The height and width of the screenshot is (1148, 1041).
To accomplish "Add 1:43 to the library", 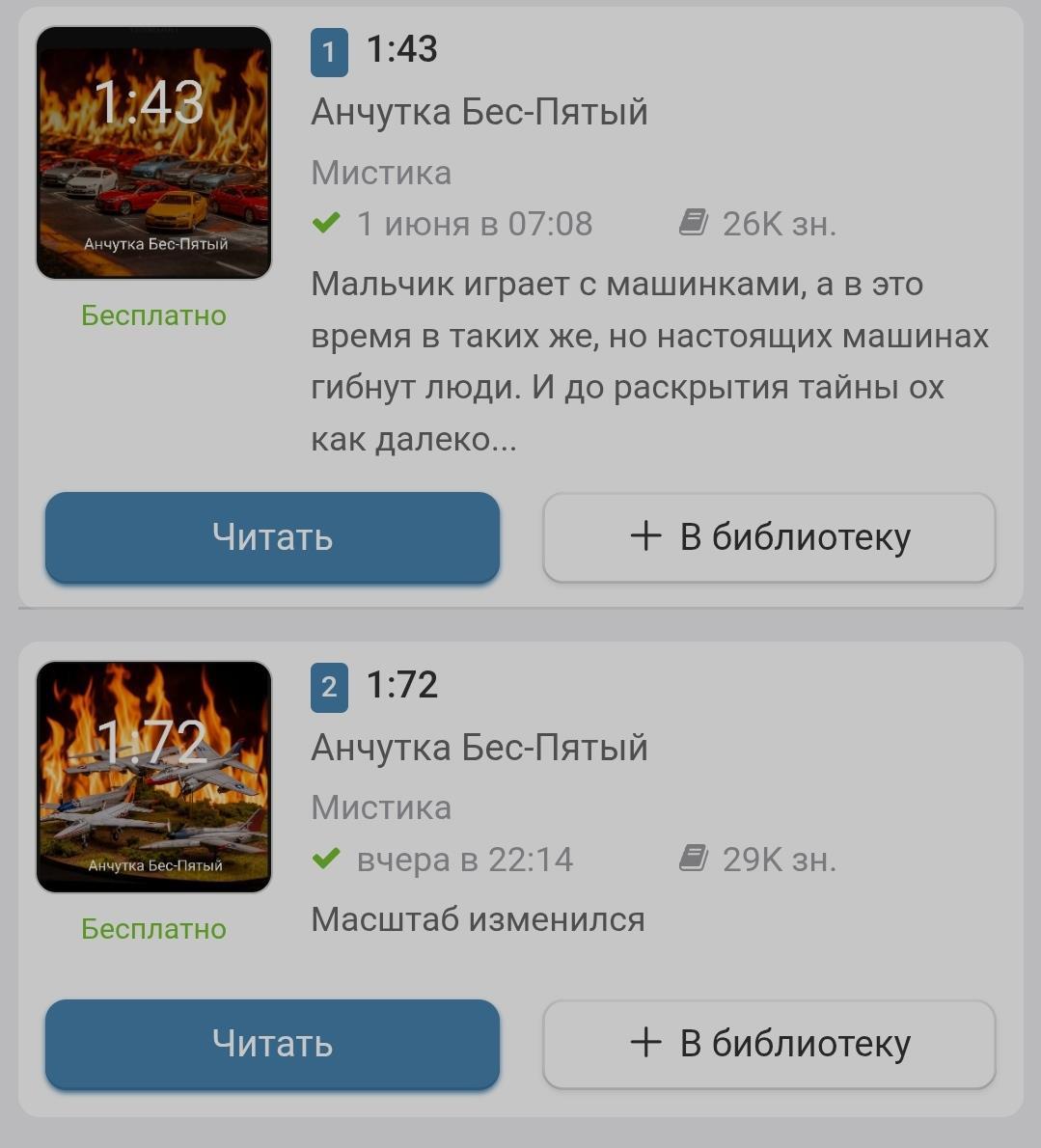I will click(769, 537).
